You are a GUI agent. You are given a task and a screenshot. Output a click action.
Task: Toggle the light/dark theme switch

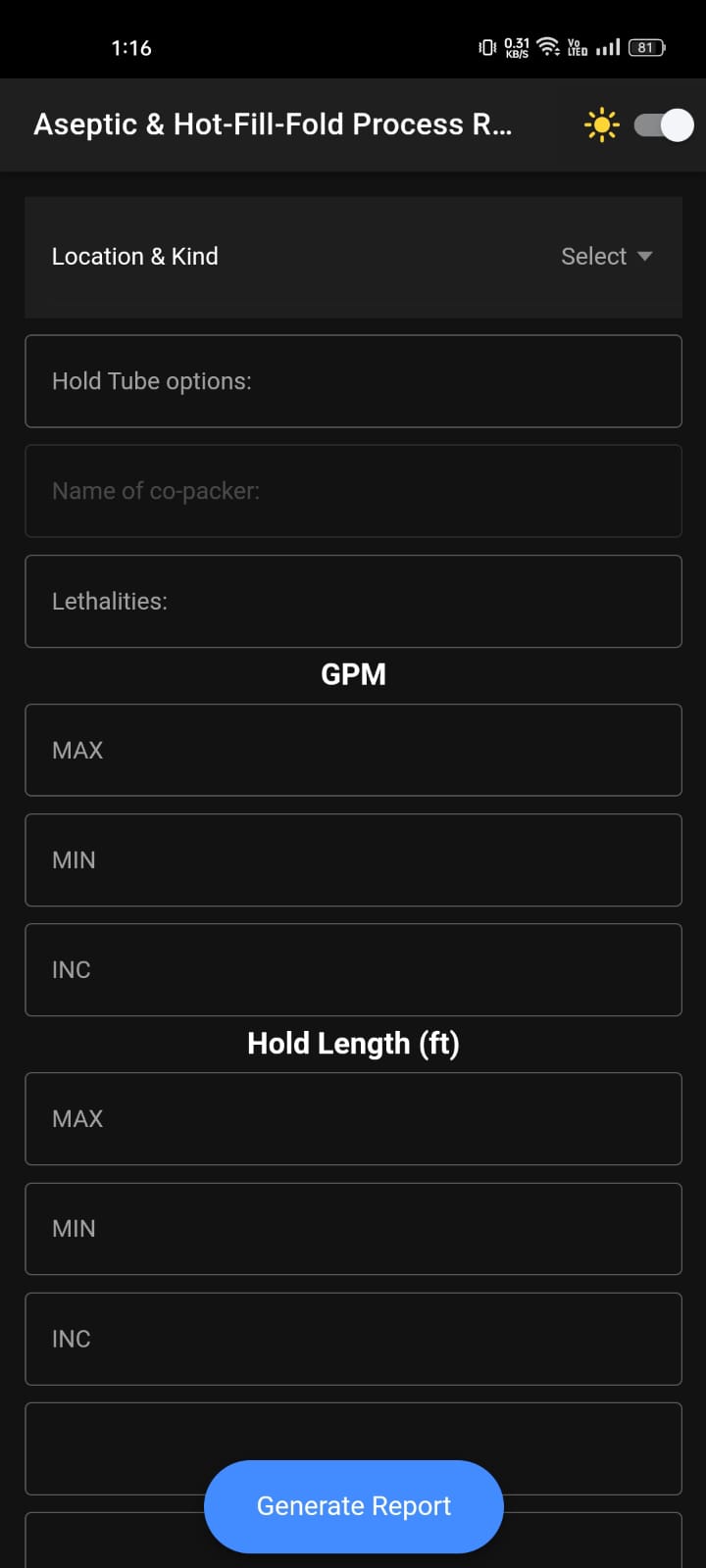(x=664, y=125)
